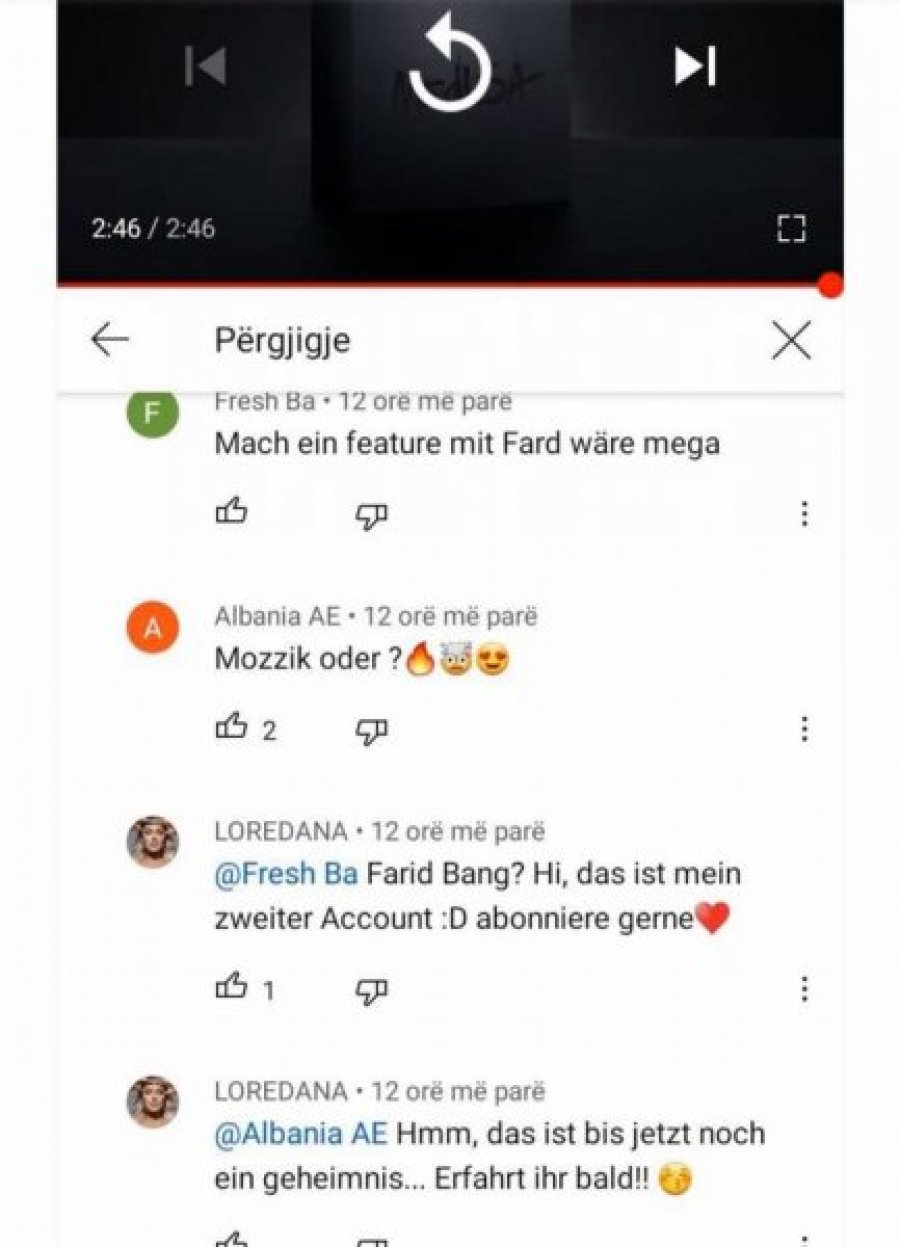Open options for Fresh Ba's comment
900x1247 pixels.
804,515
